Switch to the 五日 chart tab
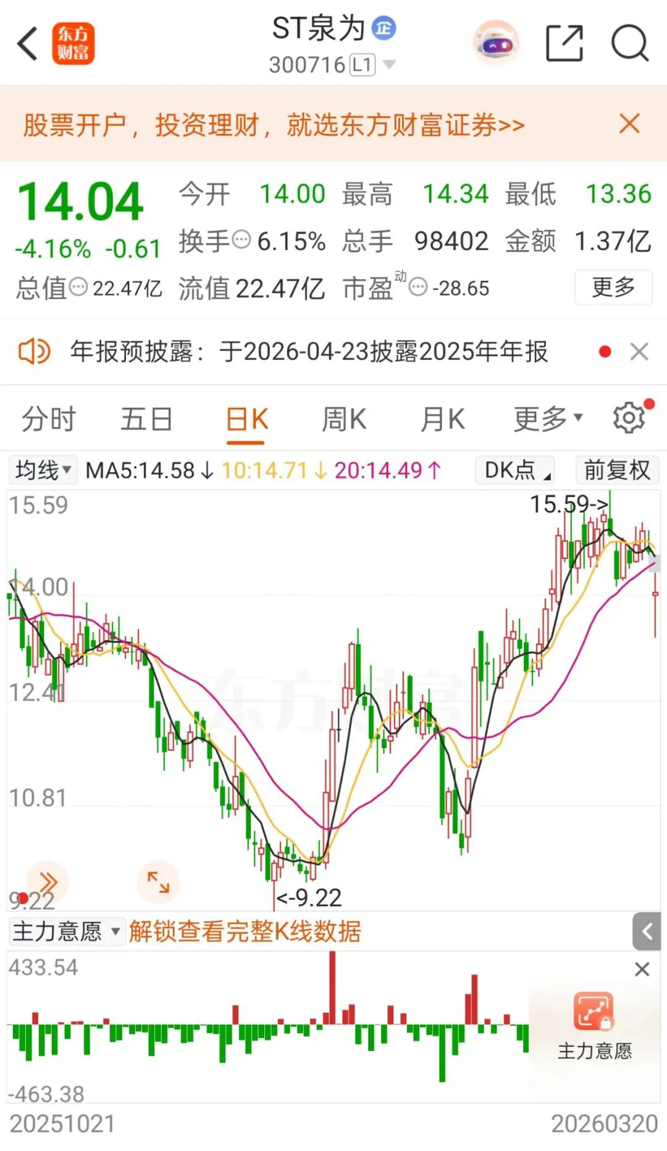 click(146, 419)
